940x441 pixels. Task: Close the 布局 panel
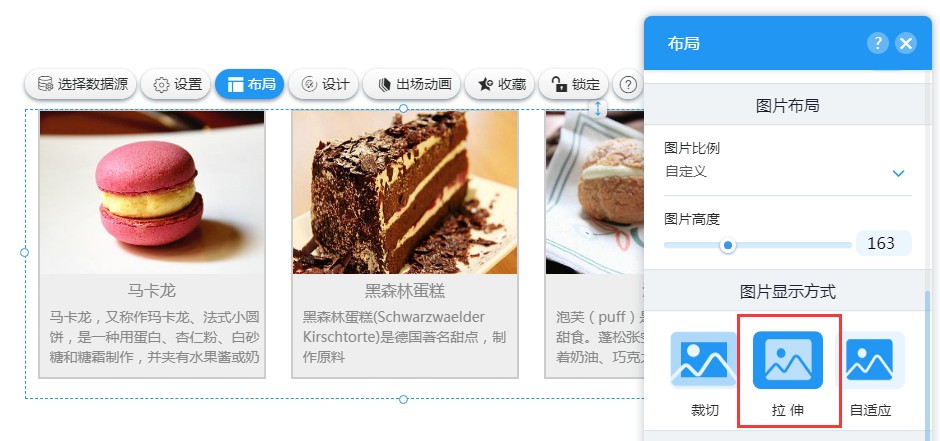tap(906, 43)
